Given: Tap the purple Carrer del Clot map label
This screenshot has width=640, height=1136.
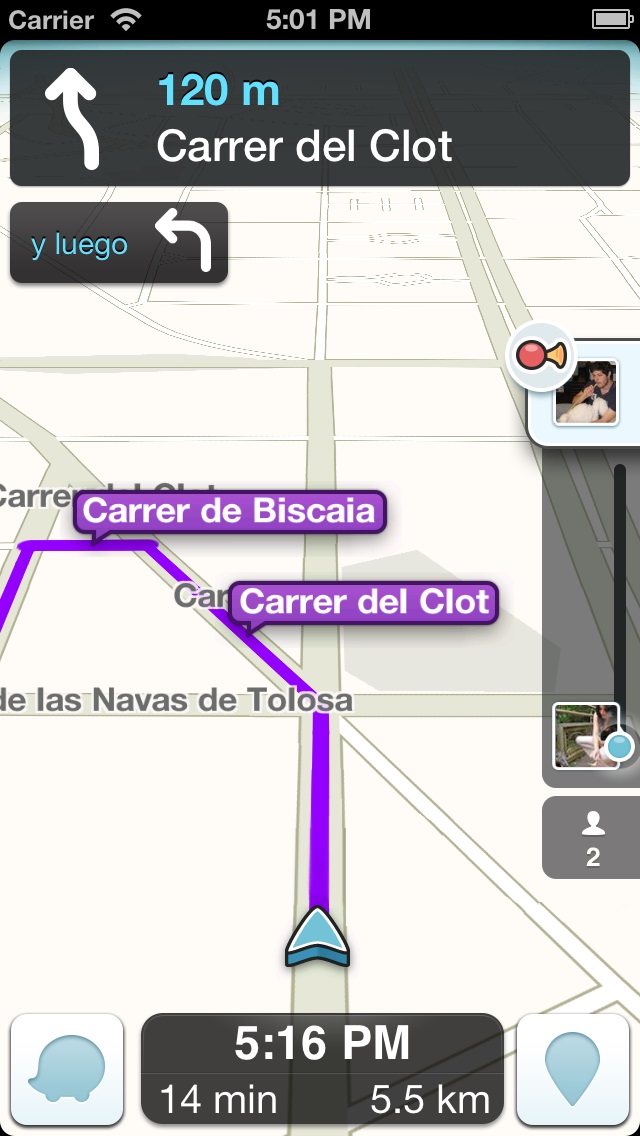Looking at the screenshot, I should tap(364, 602).
